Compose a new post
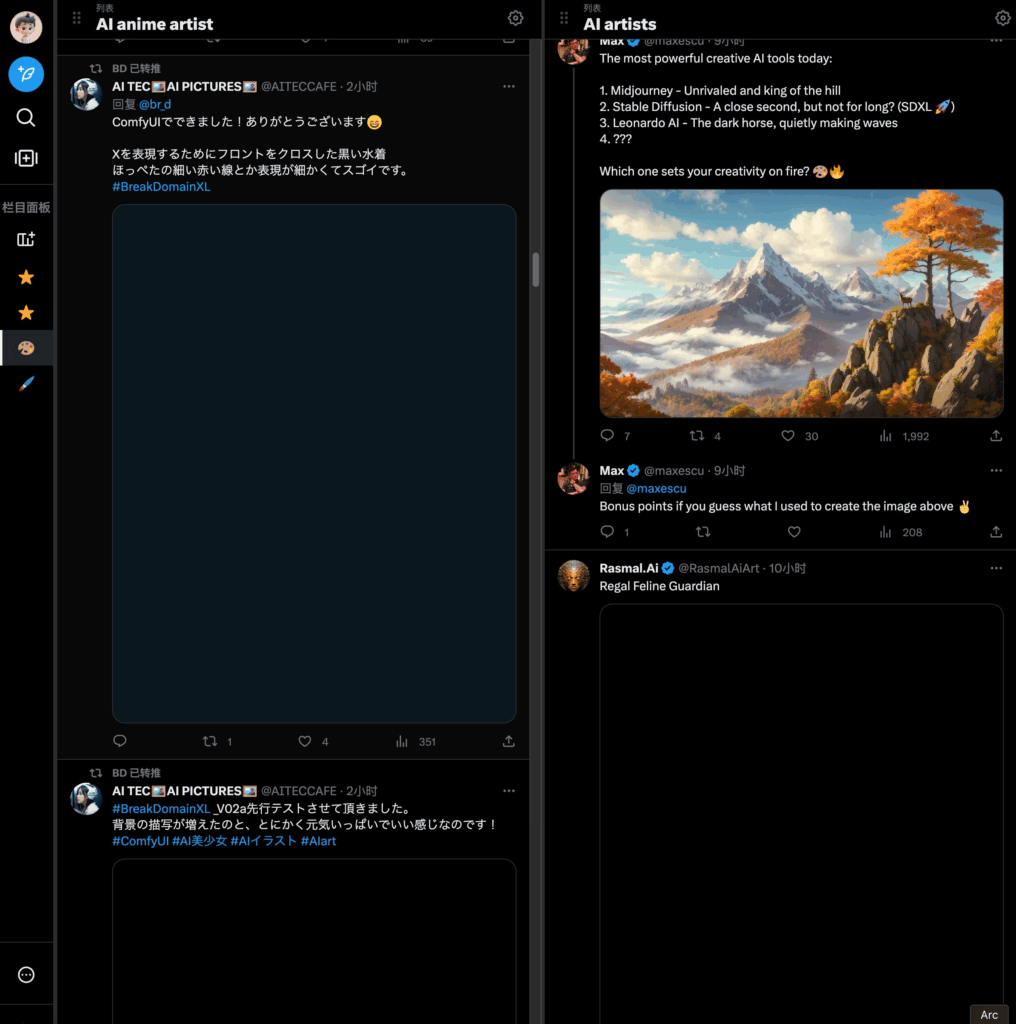This screenshot has width=1016, height=1024. pos(26,74)
